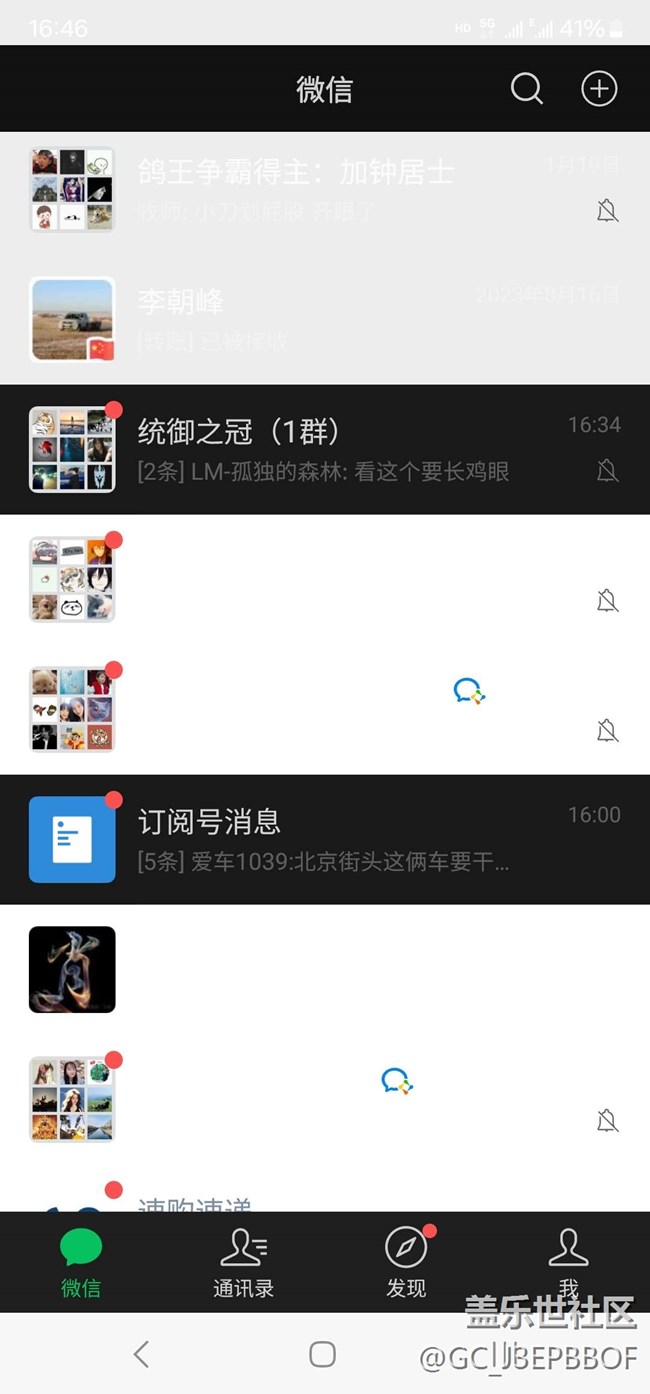The height and width of the screenshot is (1394, 650).
Task: Open the chat with 李朝峰
Action: 325,320
